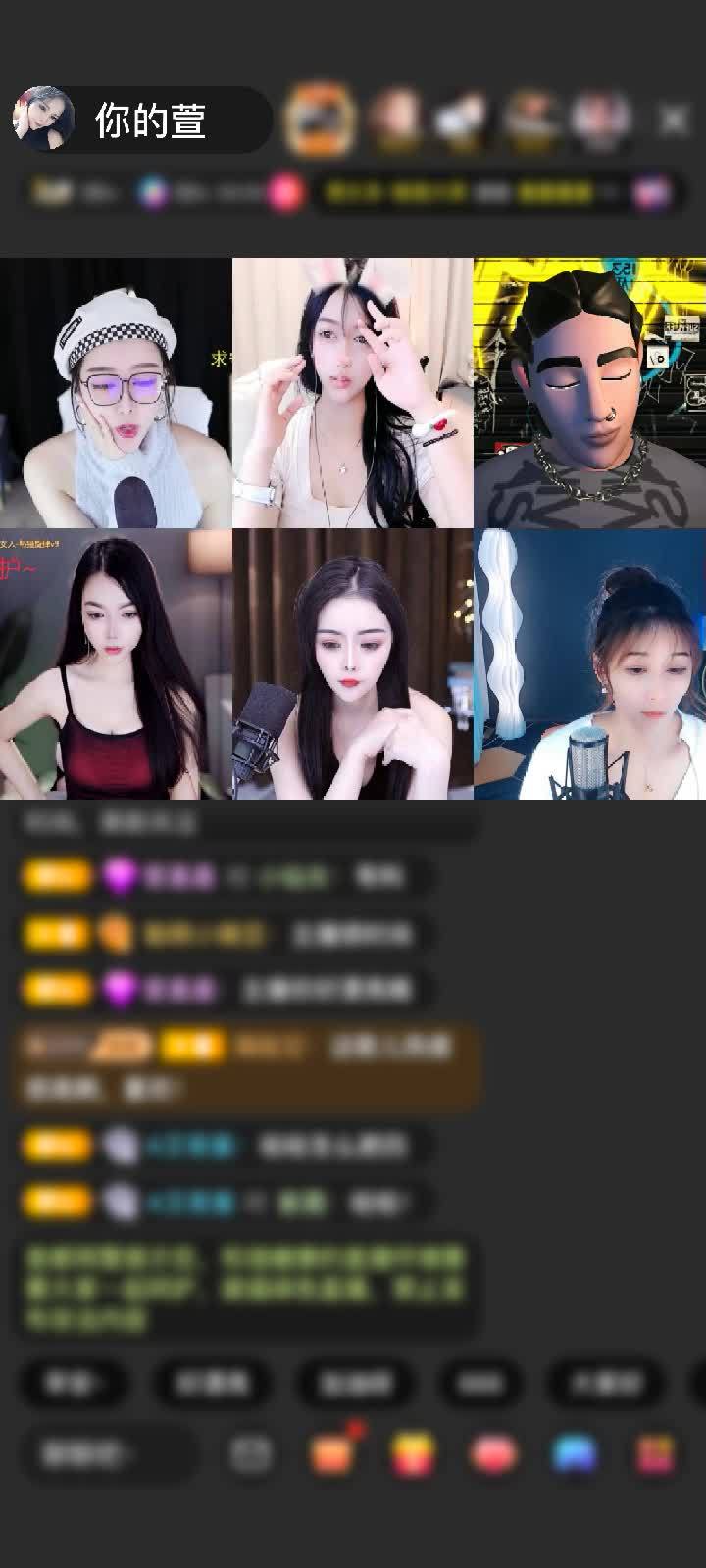This screenshot has height=1568, width=706.
Task: Open the girl in white jacket video tile
Action: (x=589, y=664)
